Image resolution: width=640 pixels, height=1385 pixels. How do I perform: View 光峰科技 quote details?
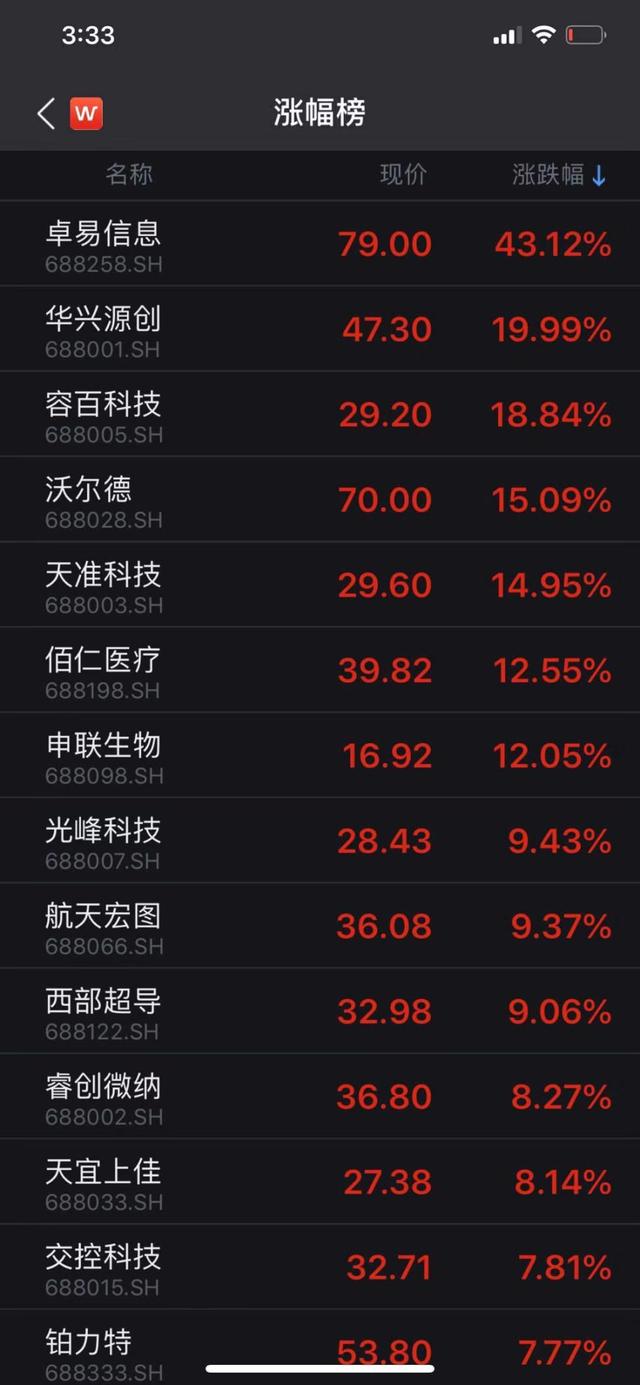pos(320,841)
